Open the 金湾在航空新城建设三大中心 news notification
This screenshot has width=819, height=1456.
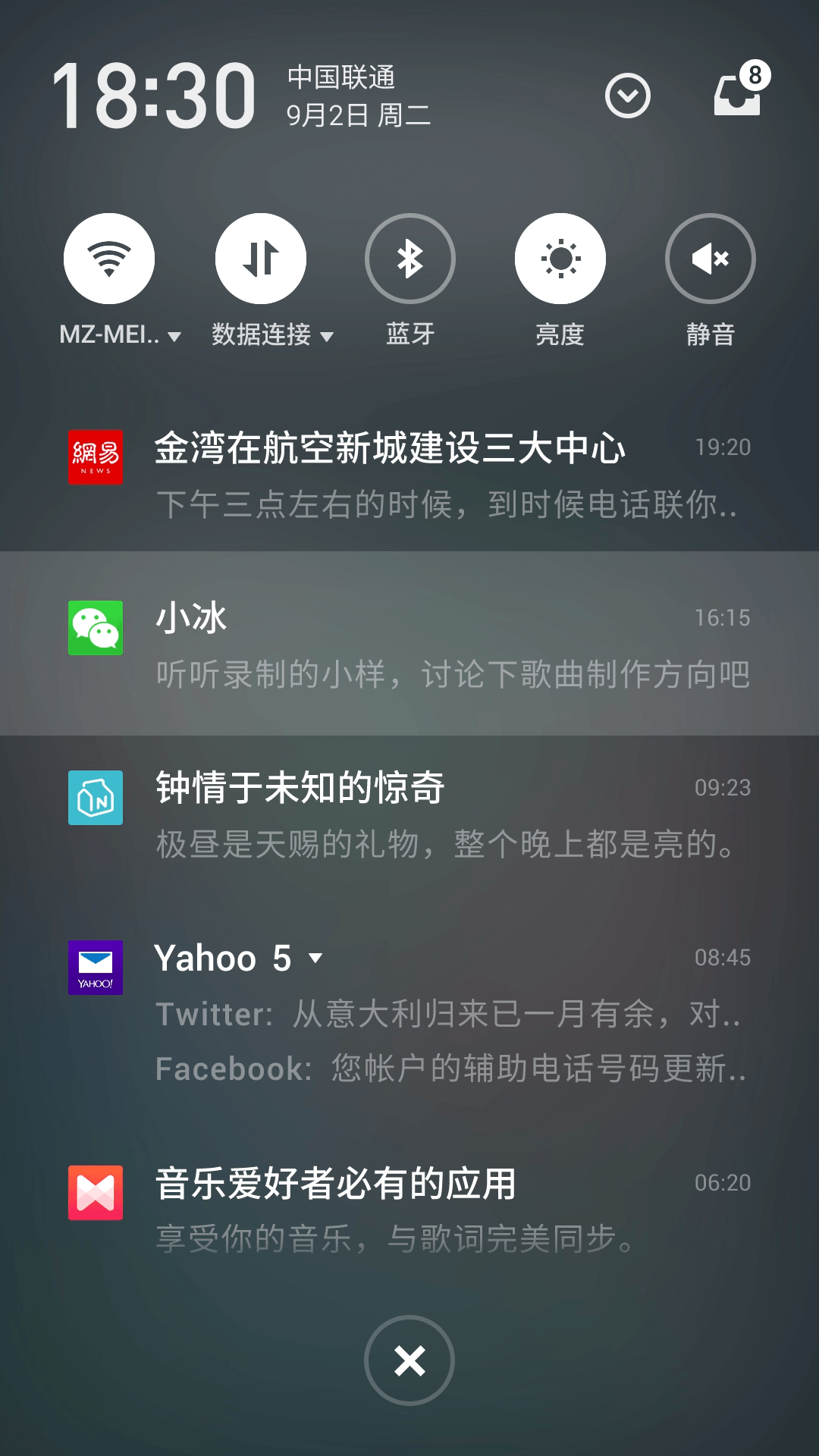coord(409,474)
